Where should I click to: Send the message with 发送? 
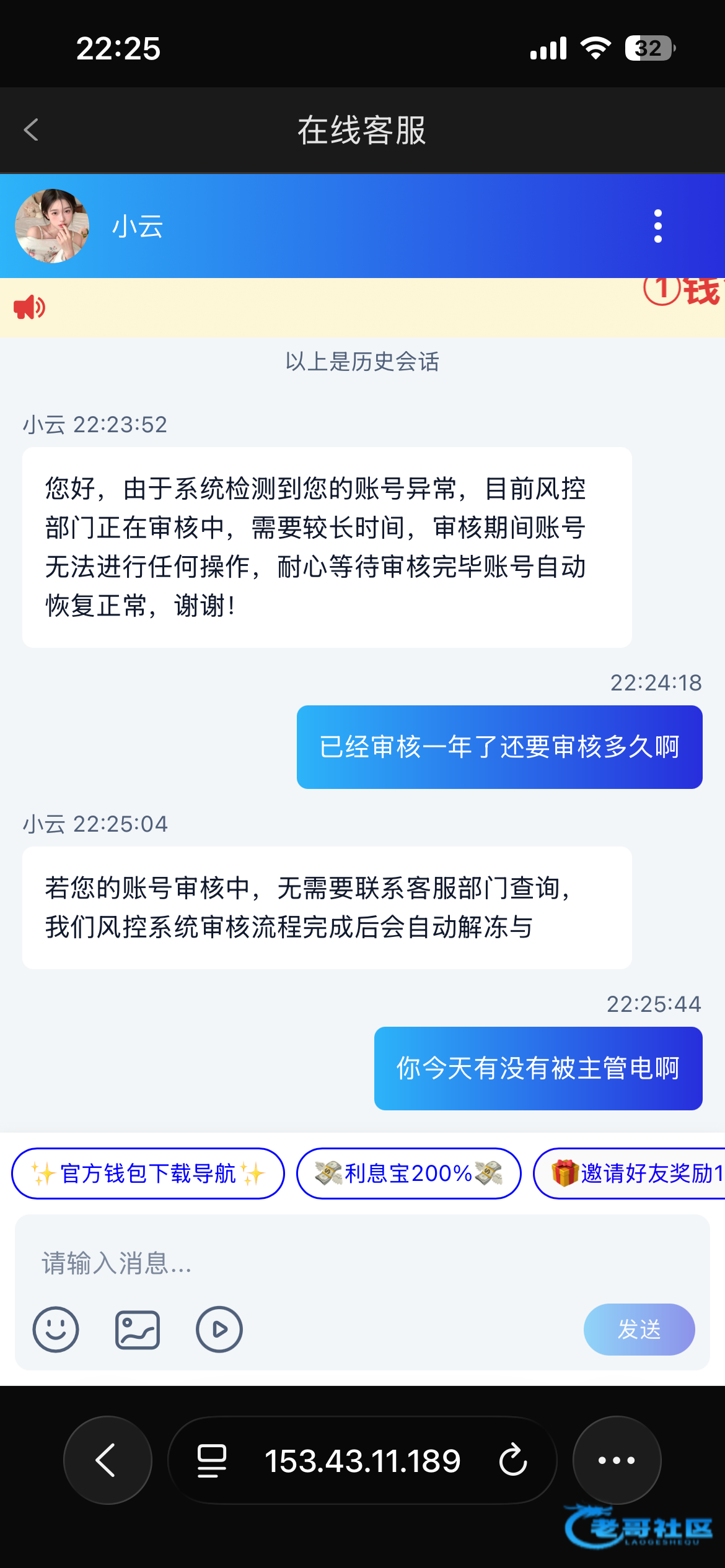639,1330
